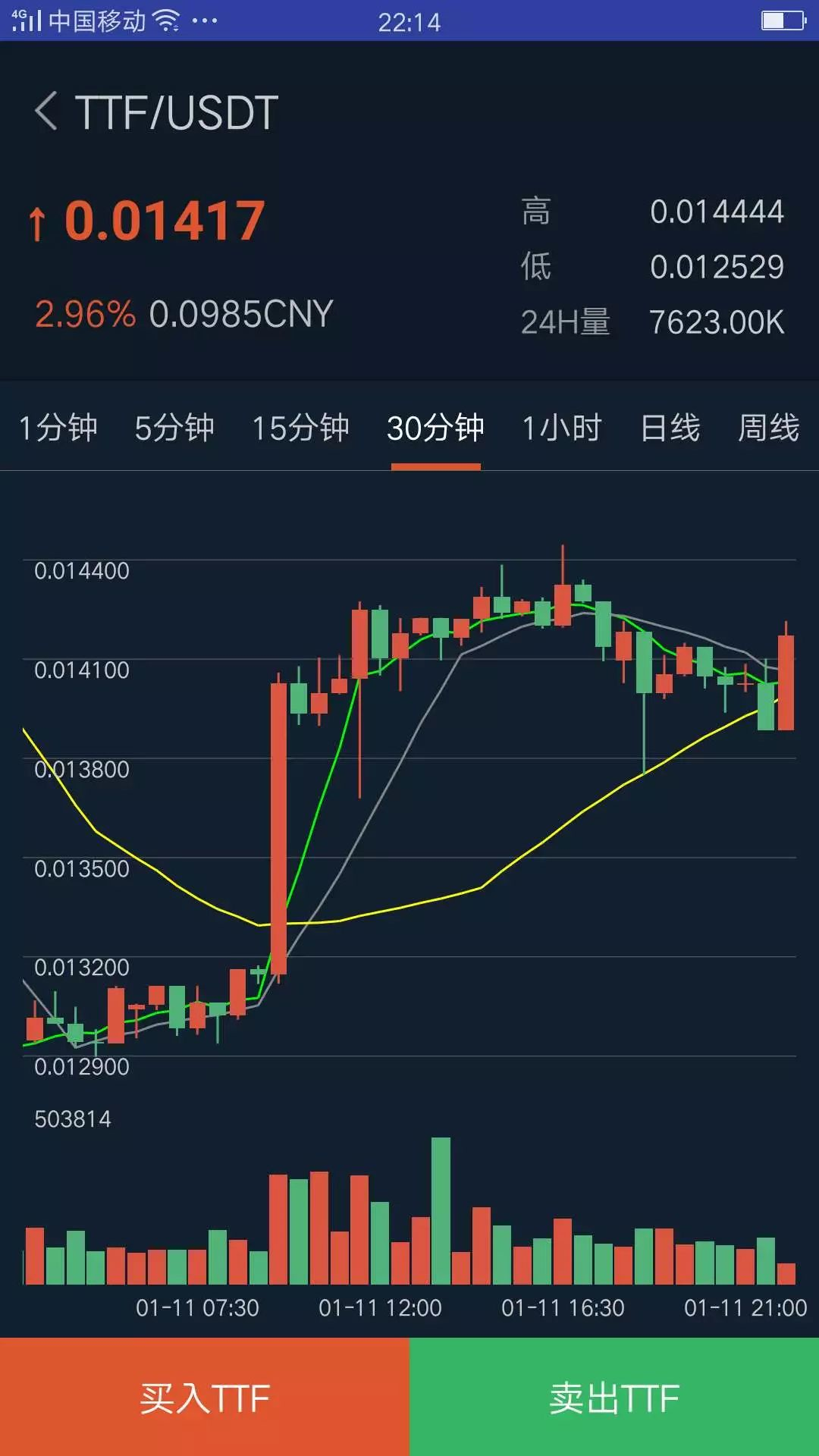View the 周线 weekly chart

pyautogui.click(x=769, y=428)
